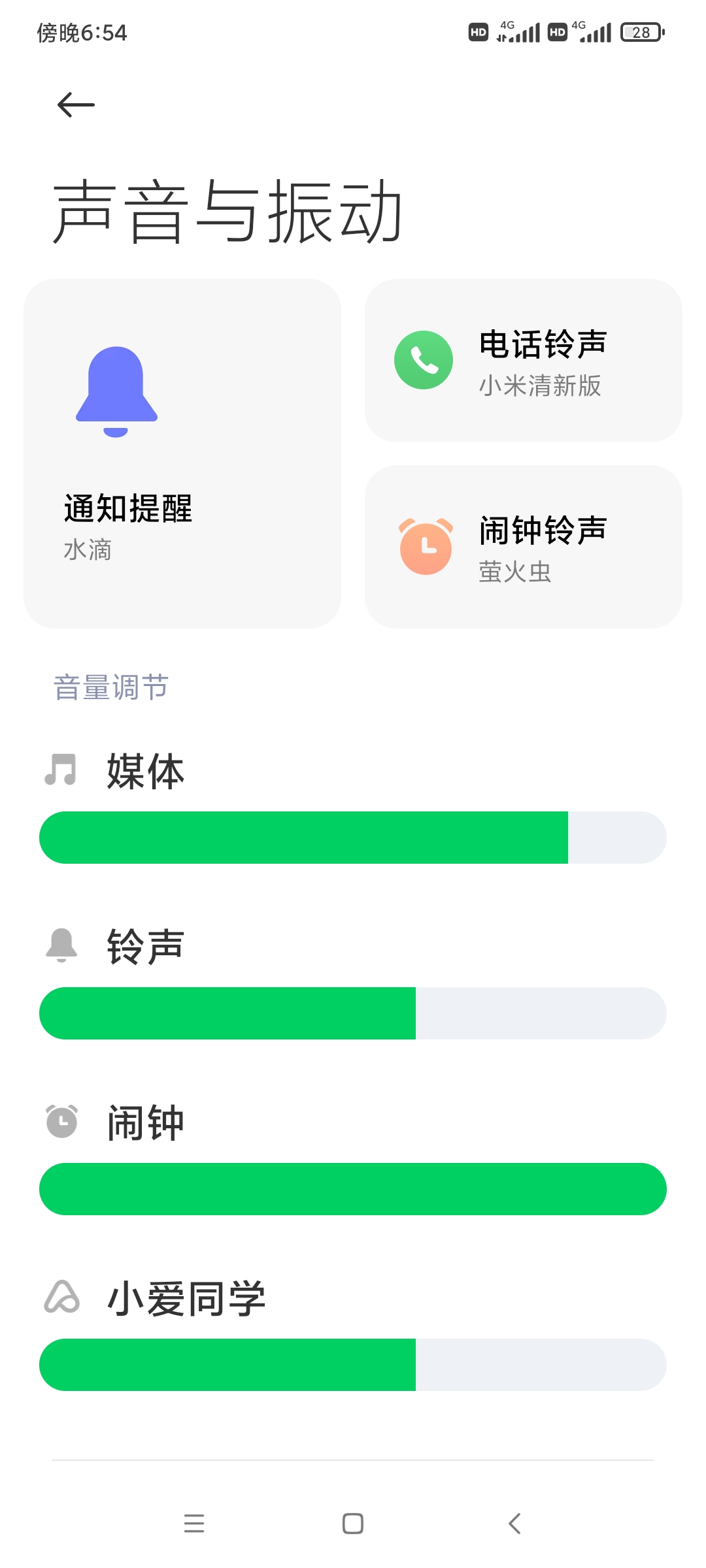Go back using the top-left arrow
The image size is (706, 1568).
click(76, 105)
